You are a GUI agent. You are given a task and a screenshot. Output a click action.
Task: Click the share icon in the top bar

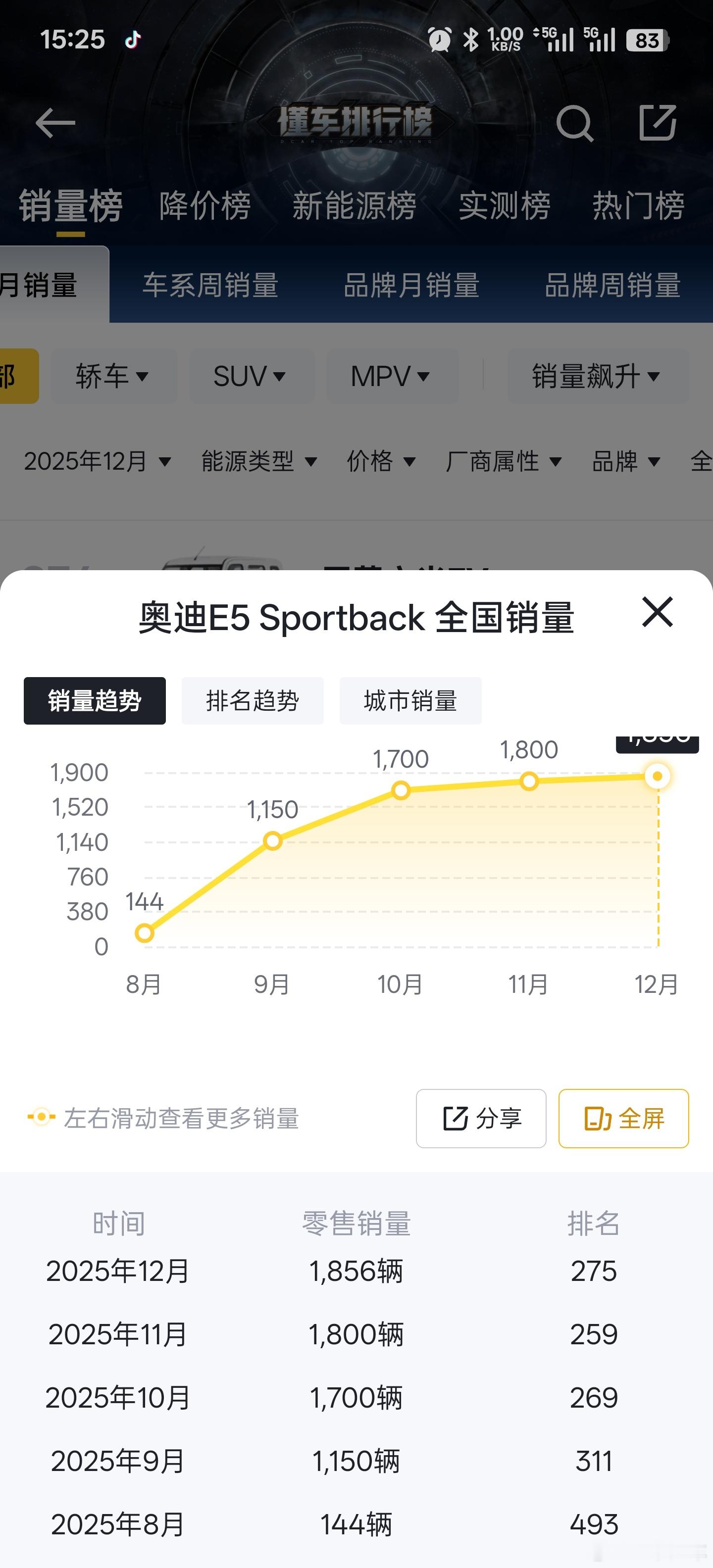pyautogui.click(x=659, y=124)
